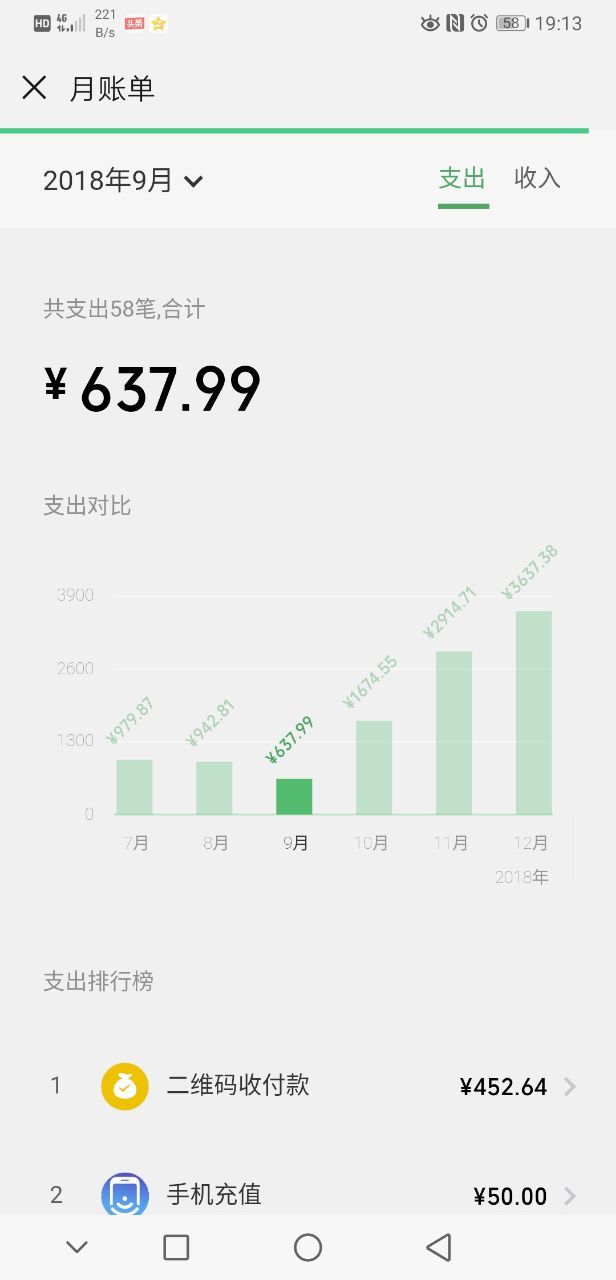Image resolution: width=616 pixels, height=1280 pixels.
Task: Go back with the system back button
Action: pos(438,1247)
